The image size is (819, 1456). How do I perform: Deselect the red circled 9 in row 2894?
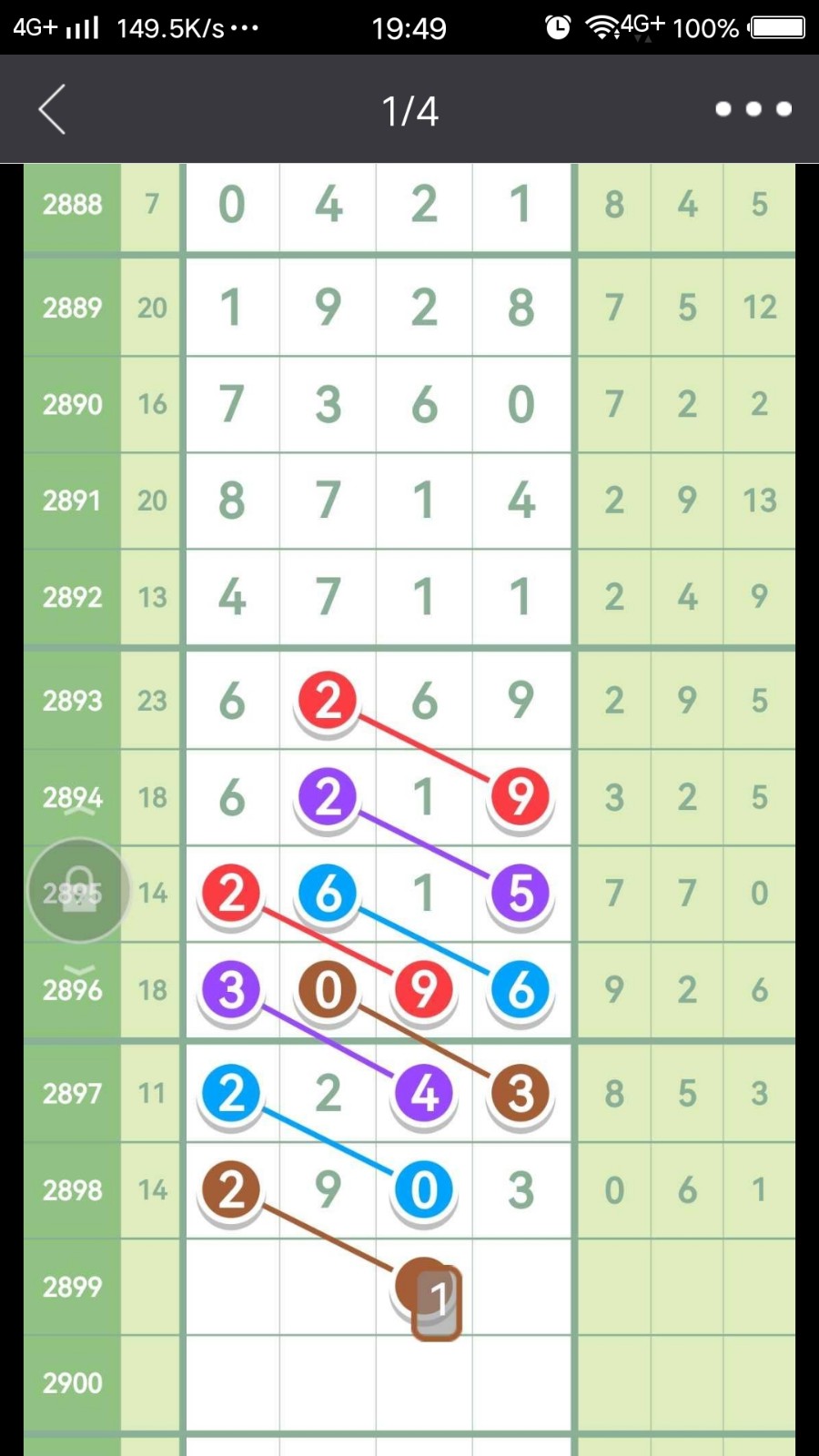click(x=519, y=797)
